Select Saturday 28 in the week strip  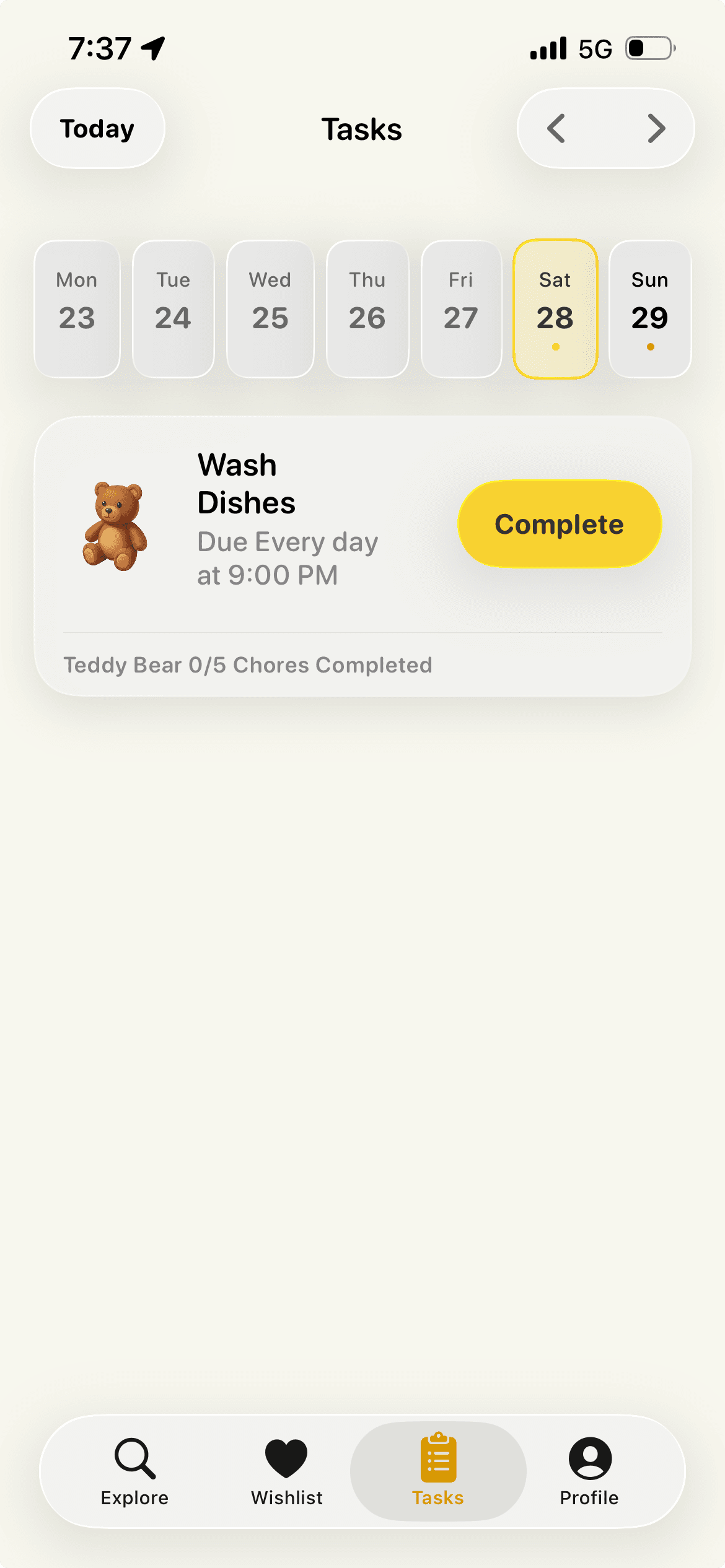(555, 308)
